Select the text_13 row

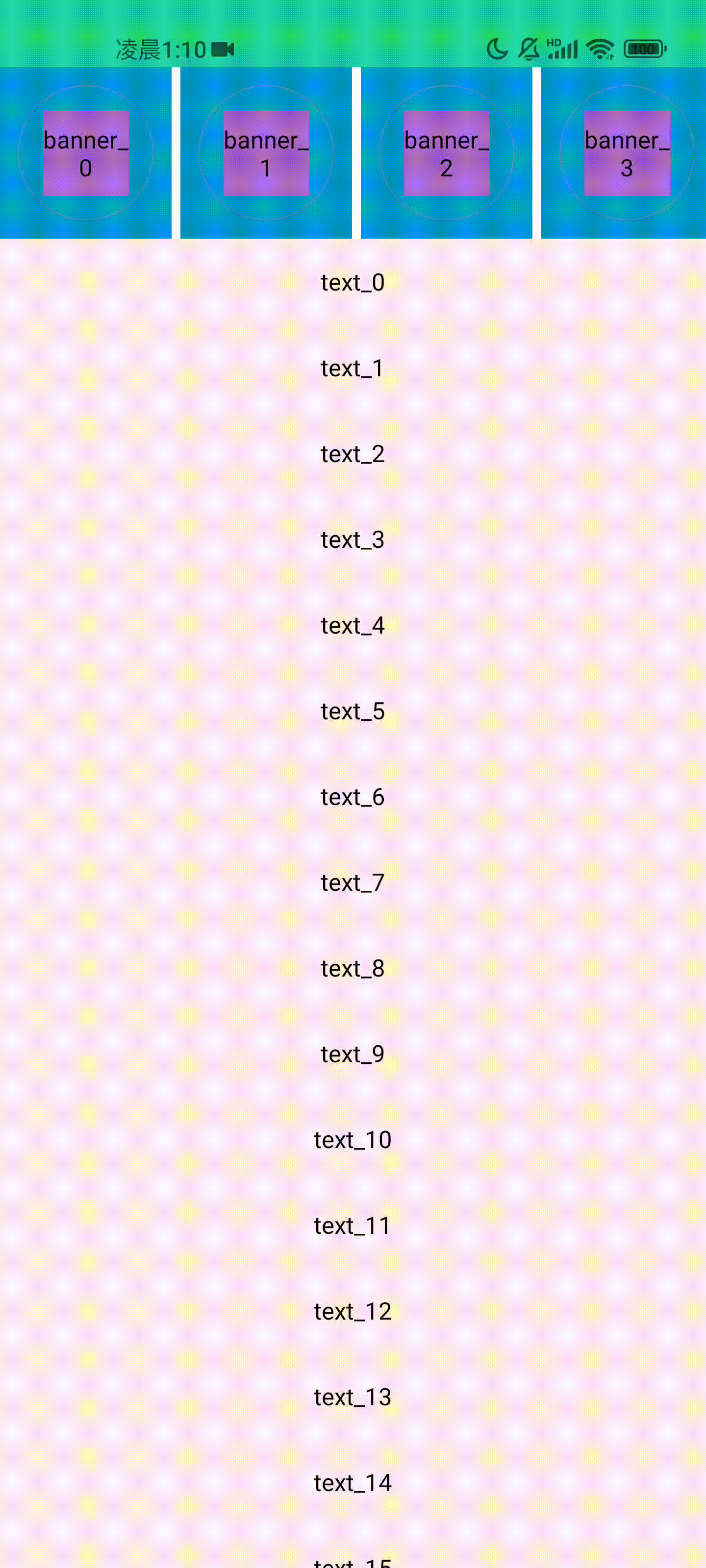point(353,1397)
